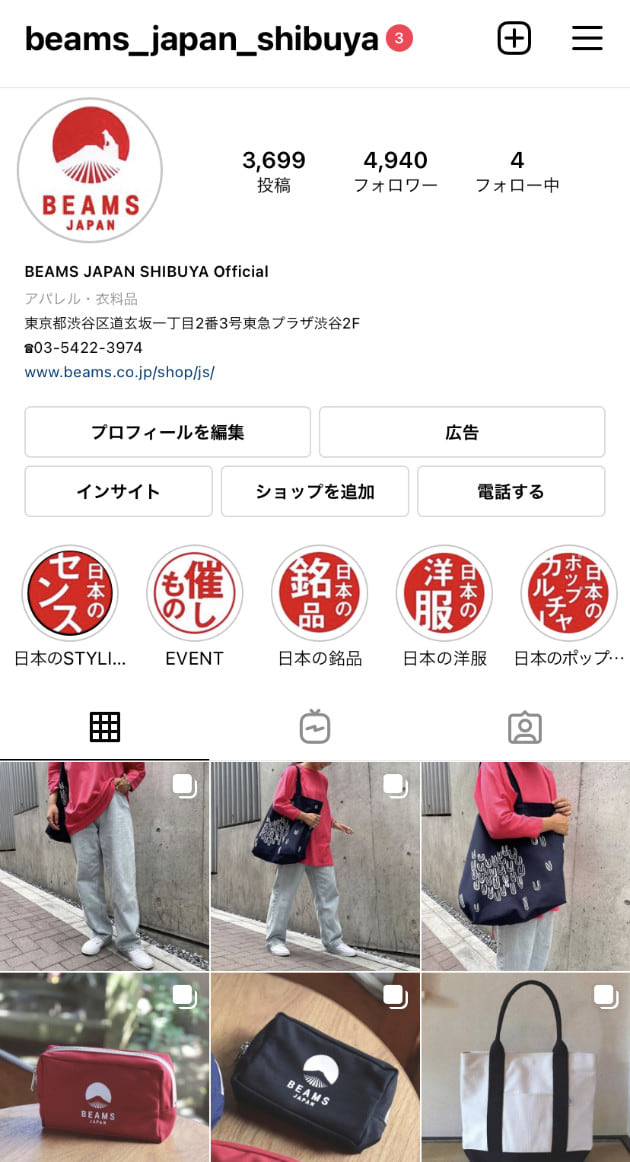The width and height of the screenshot is (630, 1162).
Task: Switch to the tagged photos tab
Action: click(x=524, y=727)
